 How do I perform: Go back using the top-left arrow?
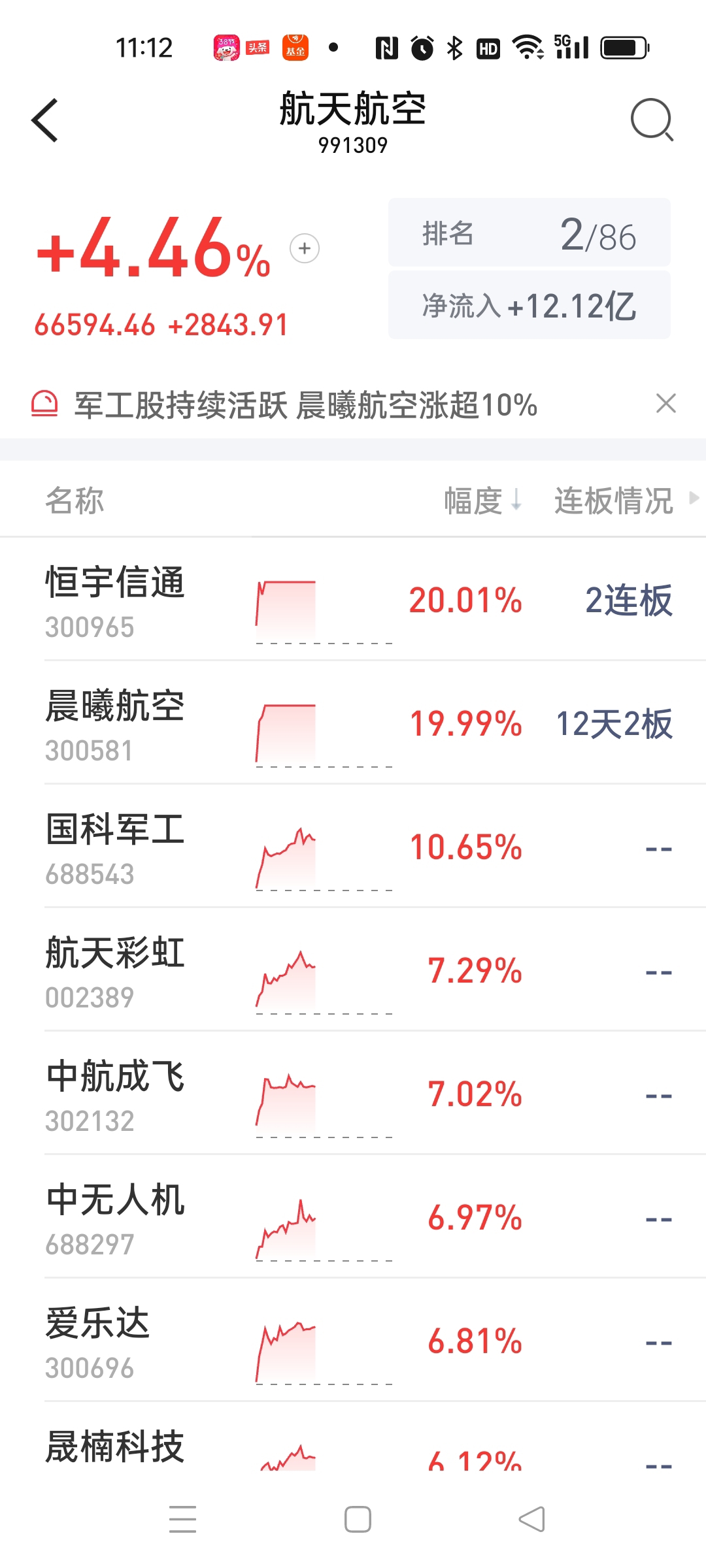point(45,120)
